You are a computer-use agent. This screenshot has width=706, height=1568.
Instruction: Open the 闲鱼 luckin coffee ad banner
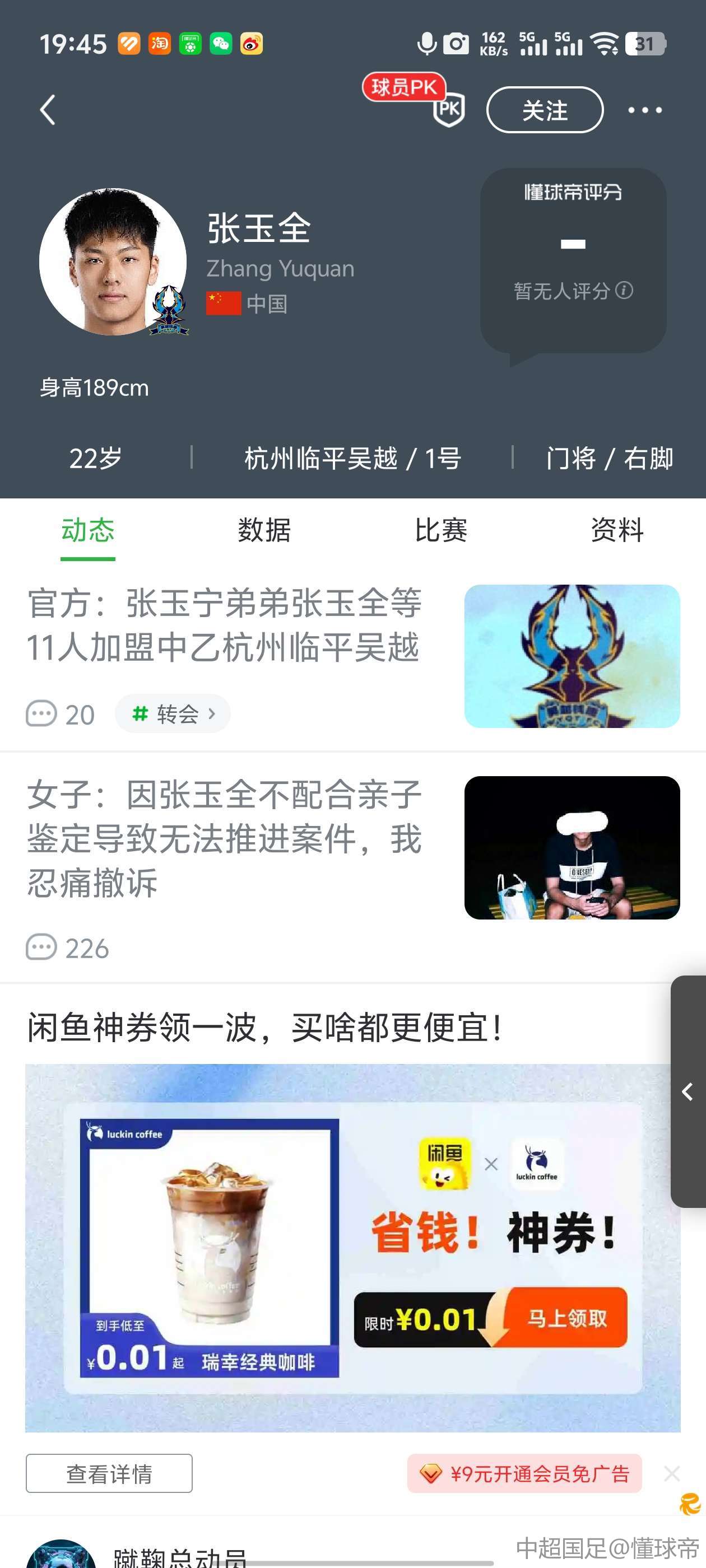click(x=352, y=1247)
